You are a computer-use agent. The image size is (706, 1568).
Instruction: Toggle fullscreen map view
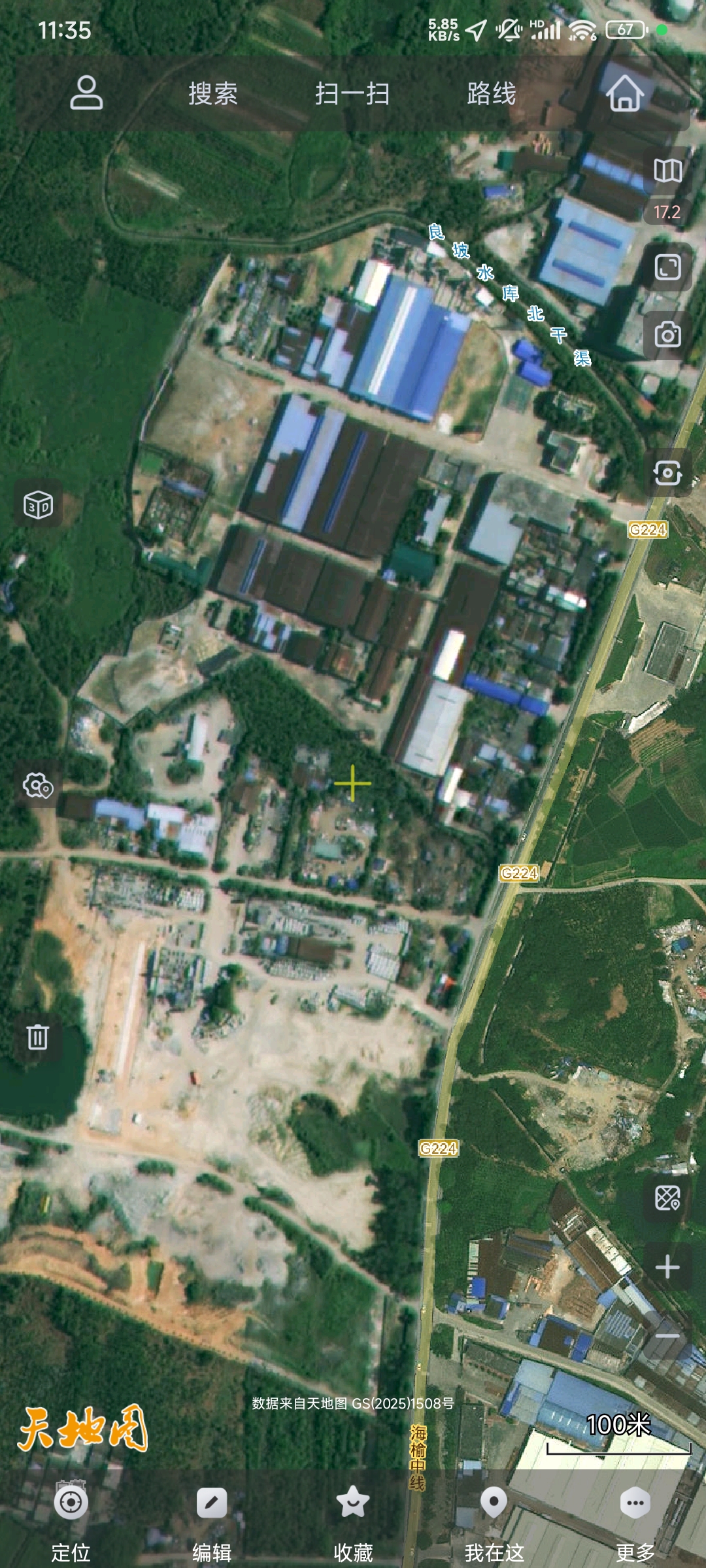(667, 267)
